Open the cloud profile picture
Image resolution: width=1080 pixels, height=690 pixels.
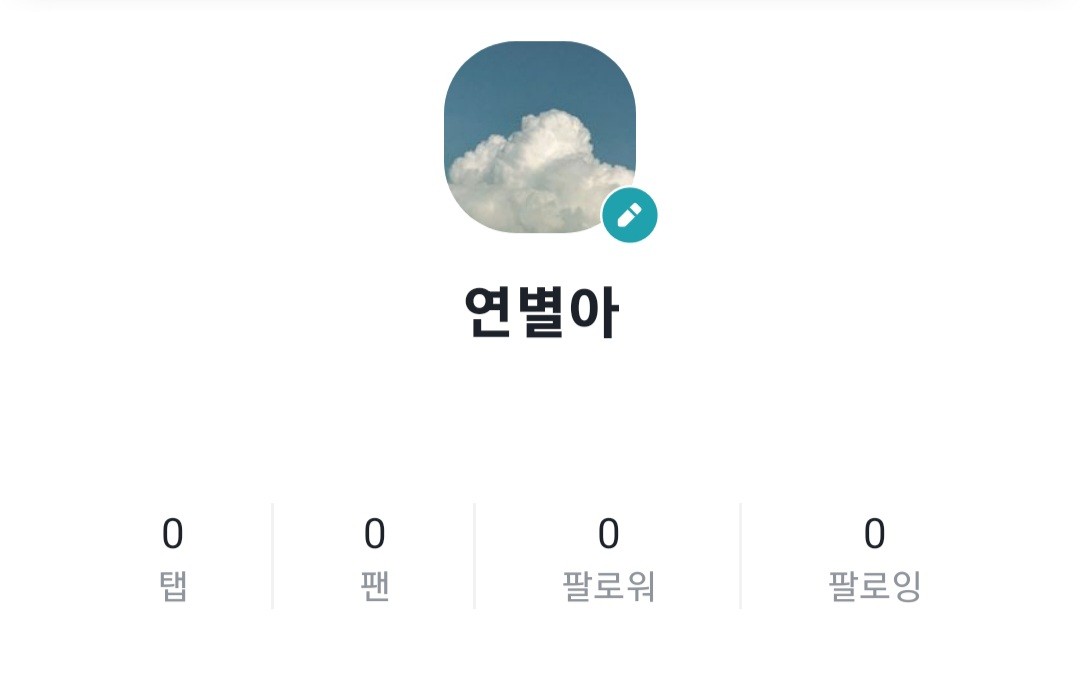[538, 136]
